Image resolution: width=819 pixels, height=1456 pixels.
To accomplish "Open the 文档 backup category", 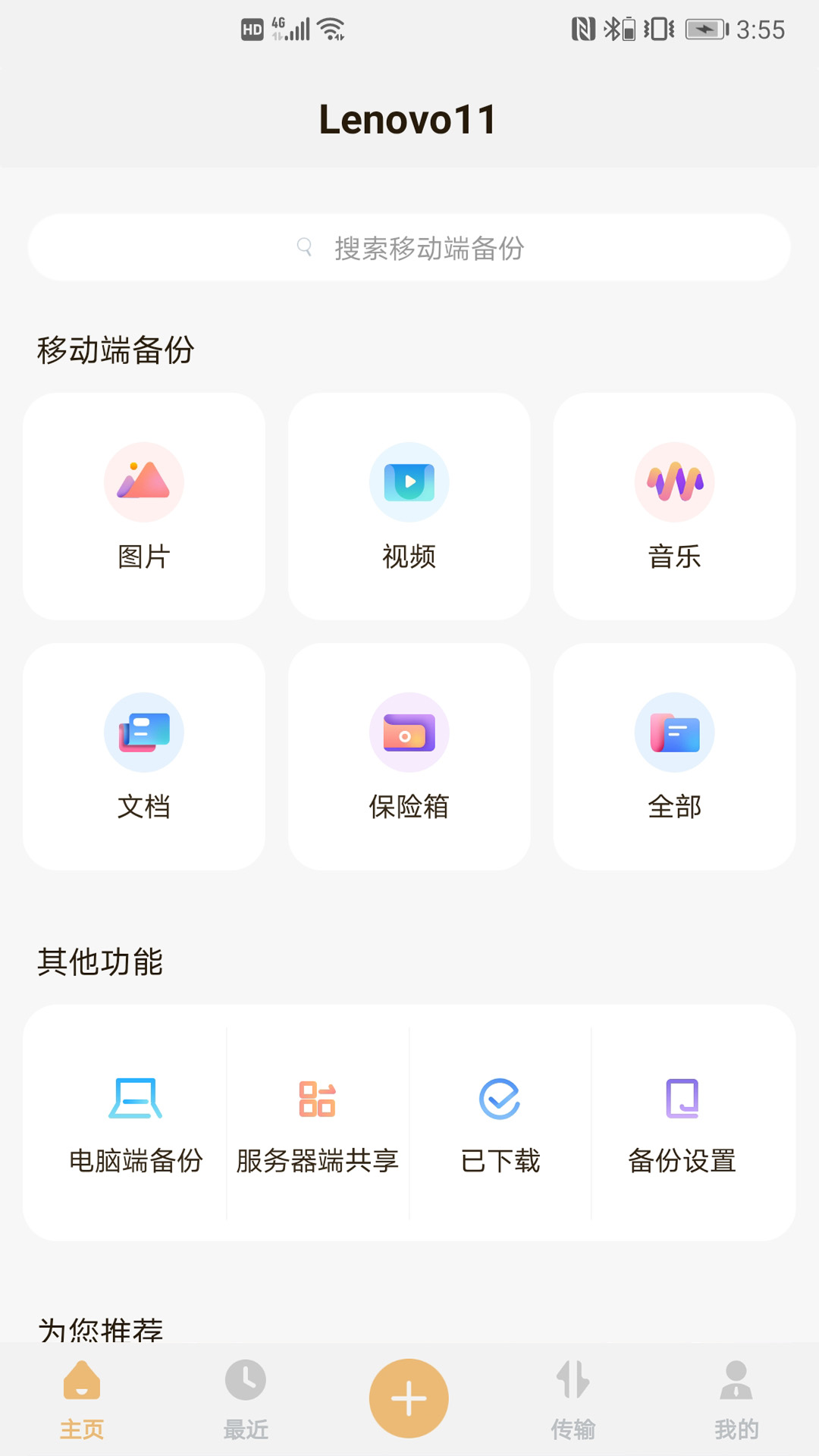I will point(144,757).
